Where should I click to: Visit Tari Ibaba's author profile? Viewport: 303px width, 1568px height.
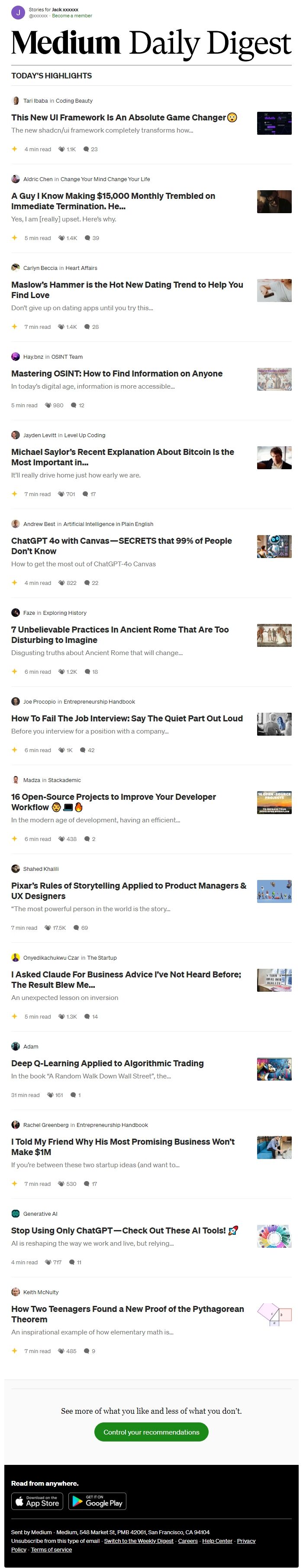click(x=35, y=101)
